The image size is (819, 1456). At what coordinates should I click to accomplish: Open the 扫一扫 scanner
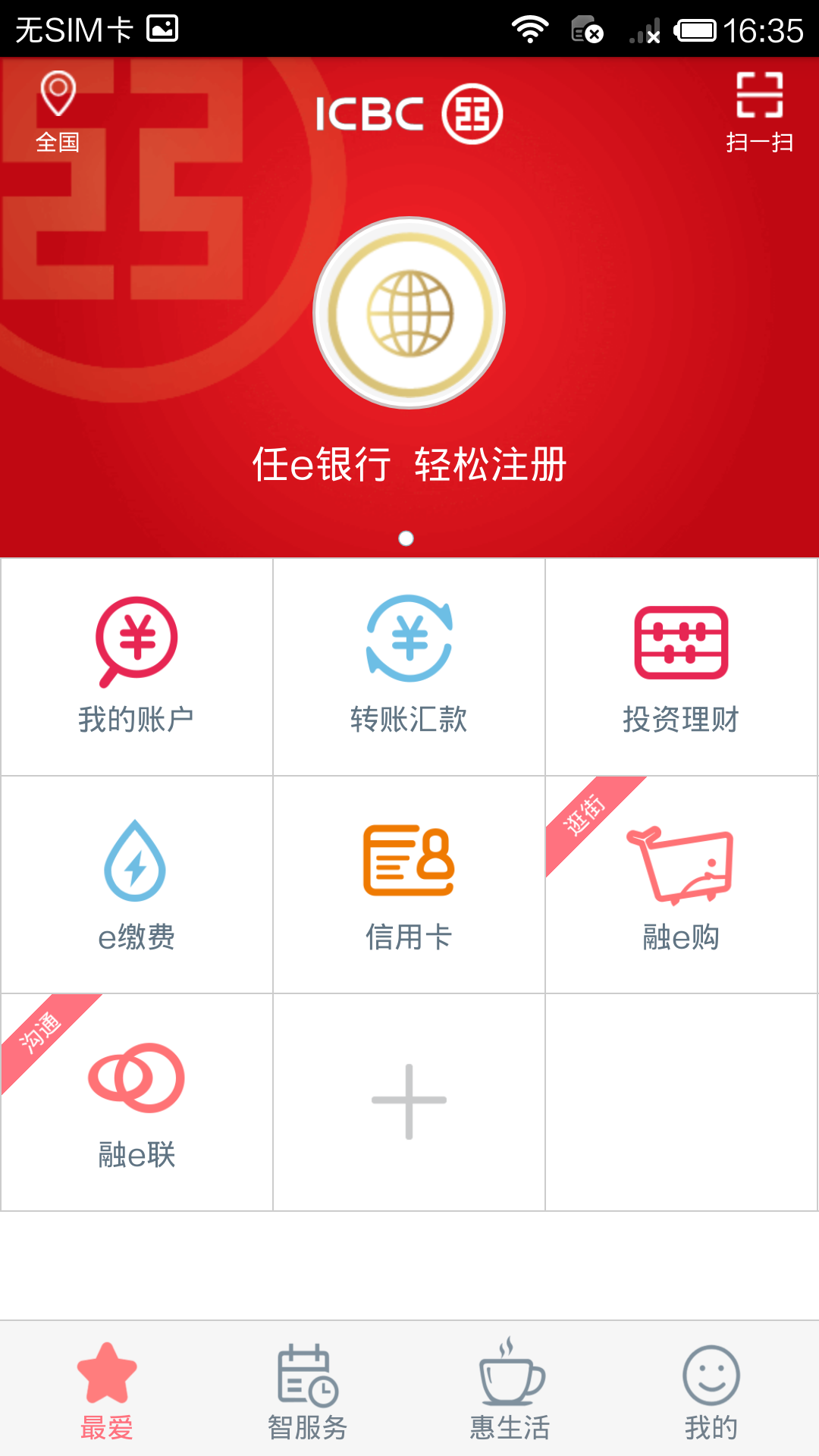pyautogui.click(x=759, y=111)
